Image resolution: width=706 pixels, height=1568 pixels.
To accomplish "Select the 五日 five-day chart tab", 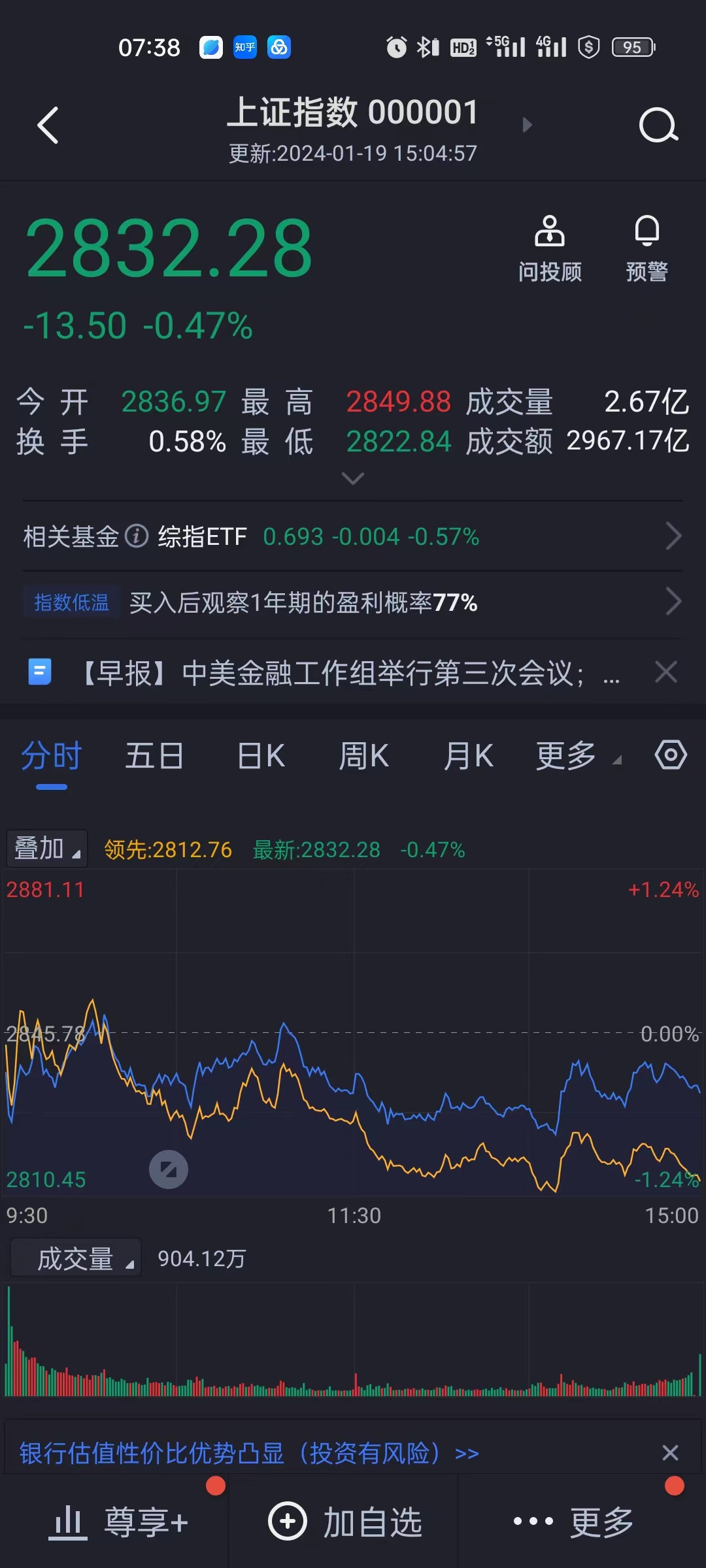I will (154, 756).
